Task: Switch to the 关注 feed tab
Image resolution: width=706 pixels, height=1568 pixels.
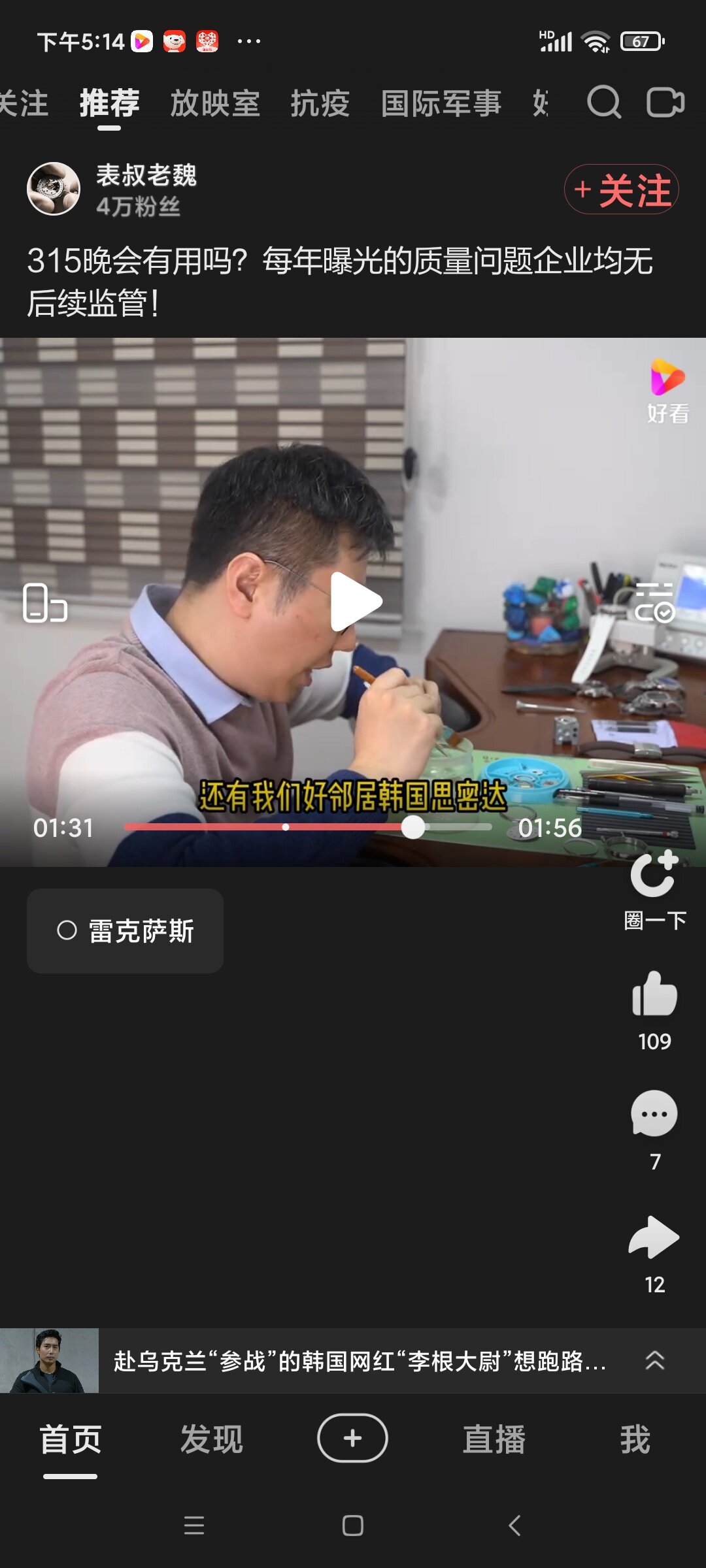Action: tap(24, 103)
